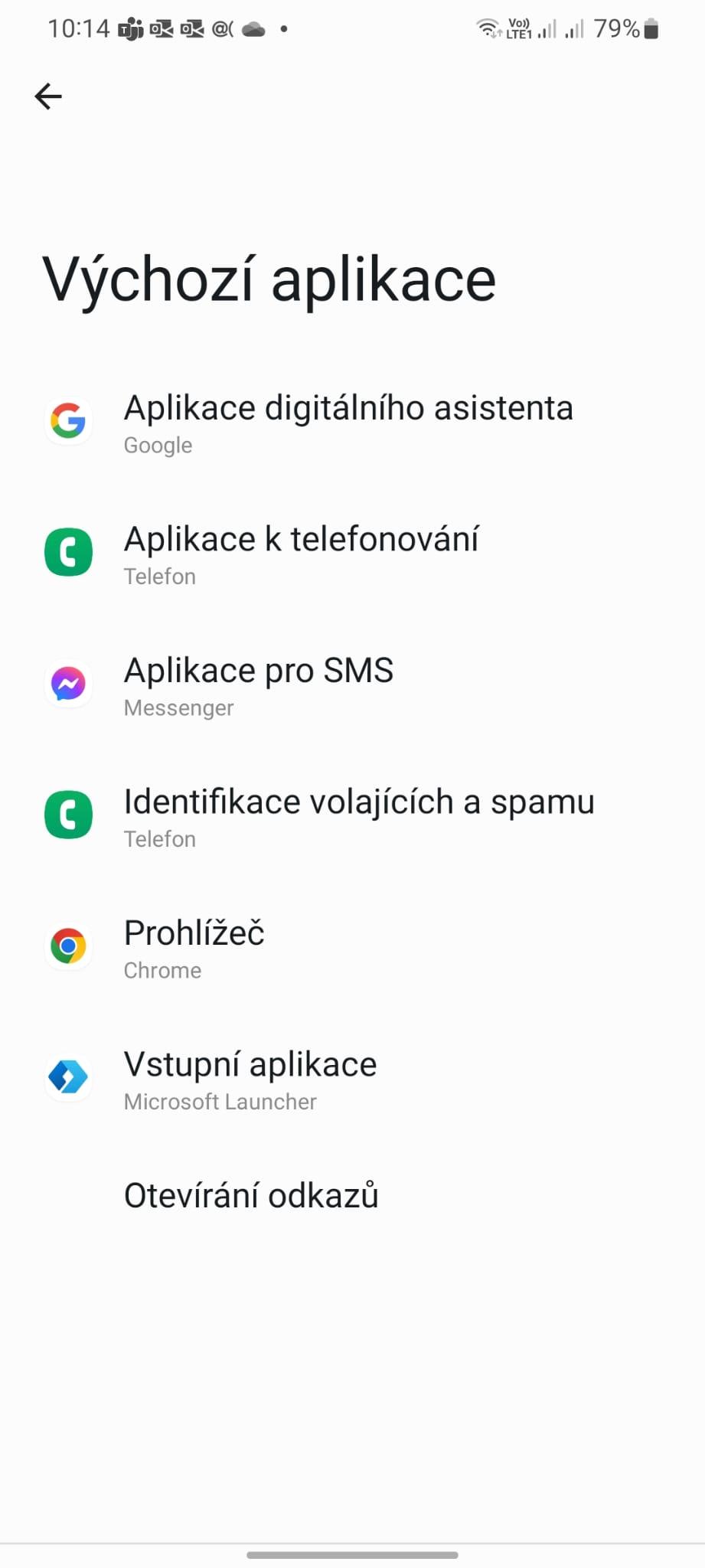Change the default Prohlížeč app
This screenshot has width=705, height=1568.
pyautogui.click(x=352, y=947)
